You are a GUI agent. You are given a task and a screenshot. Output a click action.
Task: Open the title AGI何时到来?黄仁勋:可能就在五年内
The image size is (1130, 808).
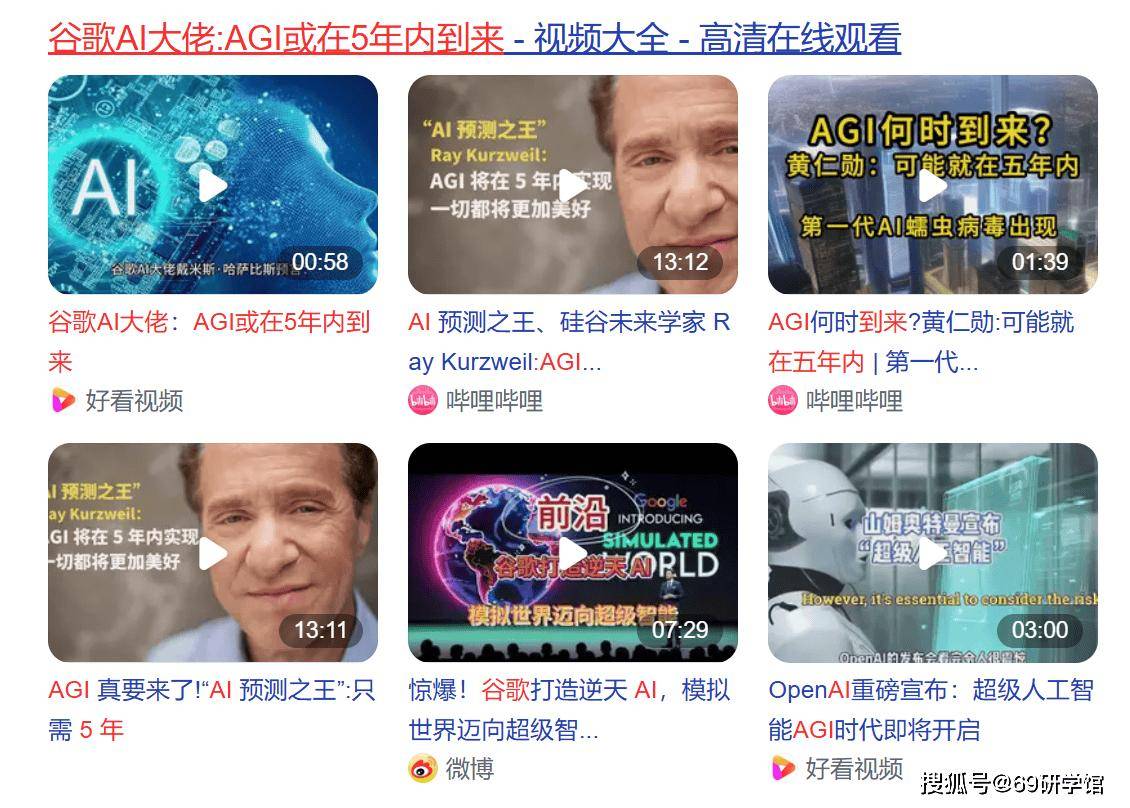click(x=920, y=323)
